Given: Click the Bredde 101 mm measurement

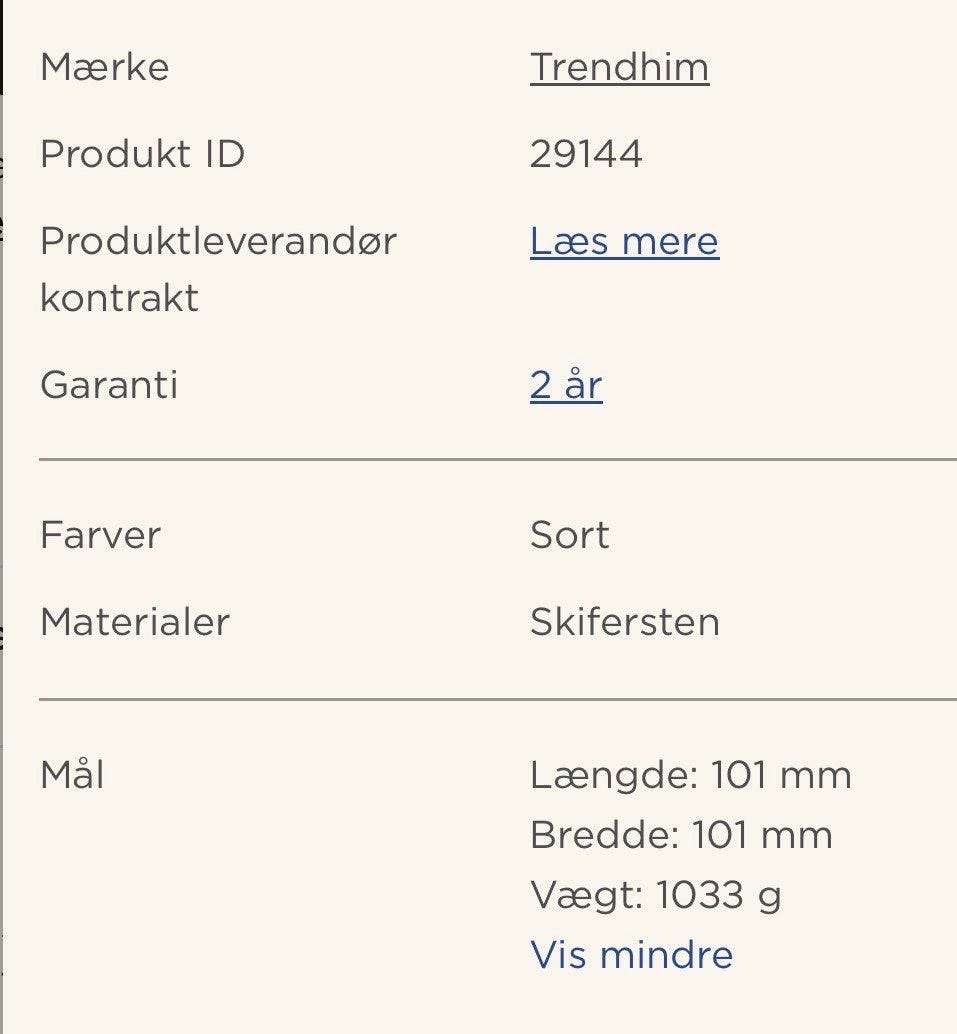Looking at the screenshot, I should (681, 835).
